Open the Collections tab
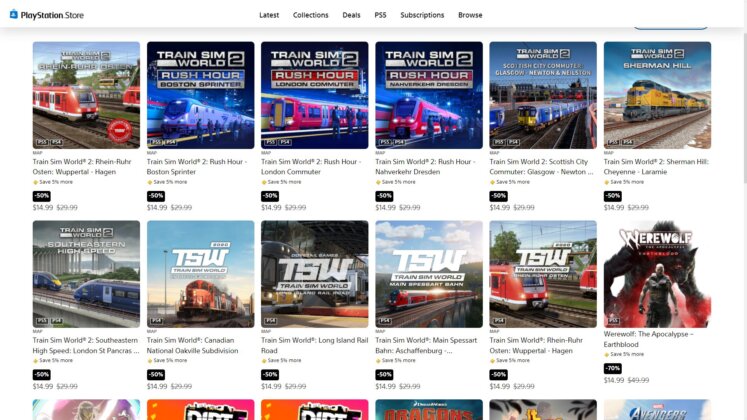The width and height of the screenshot is (747, 420). pyautogui.click(x=310, y=15)
